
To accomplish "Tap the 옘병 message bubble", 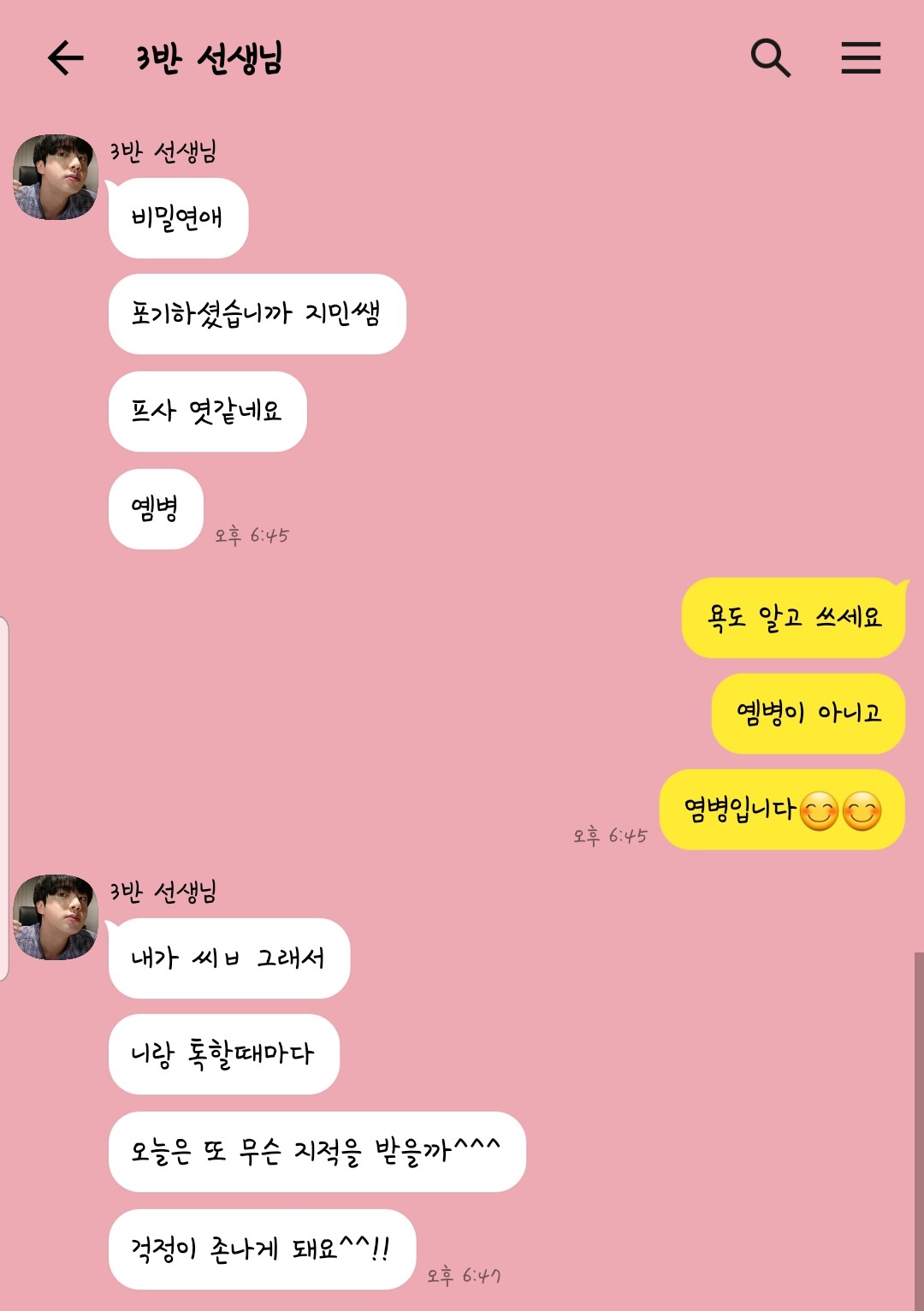I will 155,510.
